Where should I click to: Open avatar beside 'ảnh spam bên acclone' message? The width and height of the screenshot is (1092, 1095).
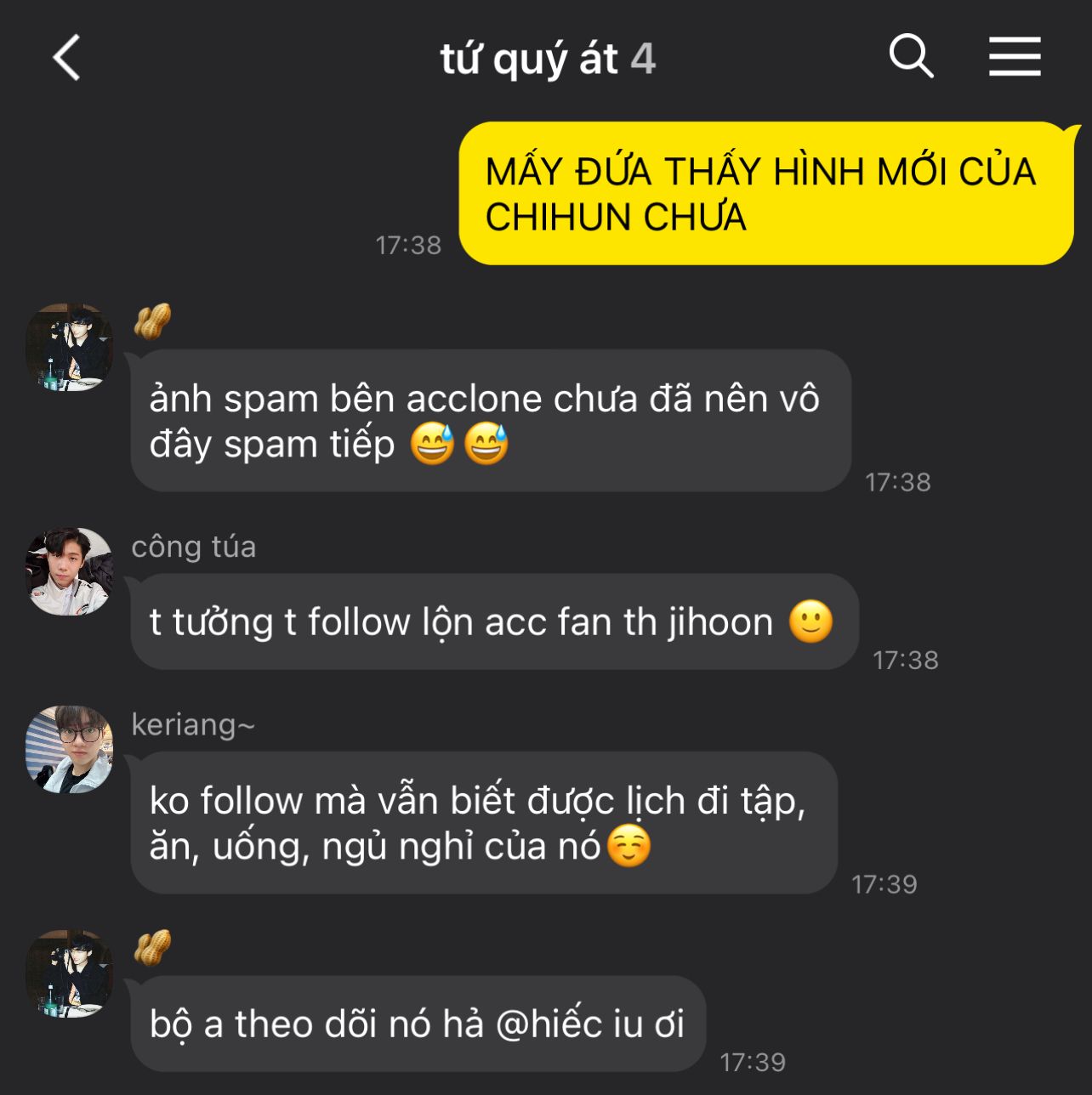point(70,348)
